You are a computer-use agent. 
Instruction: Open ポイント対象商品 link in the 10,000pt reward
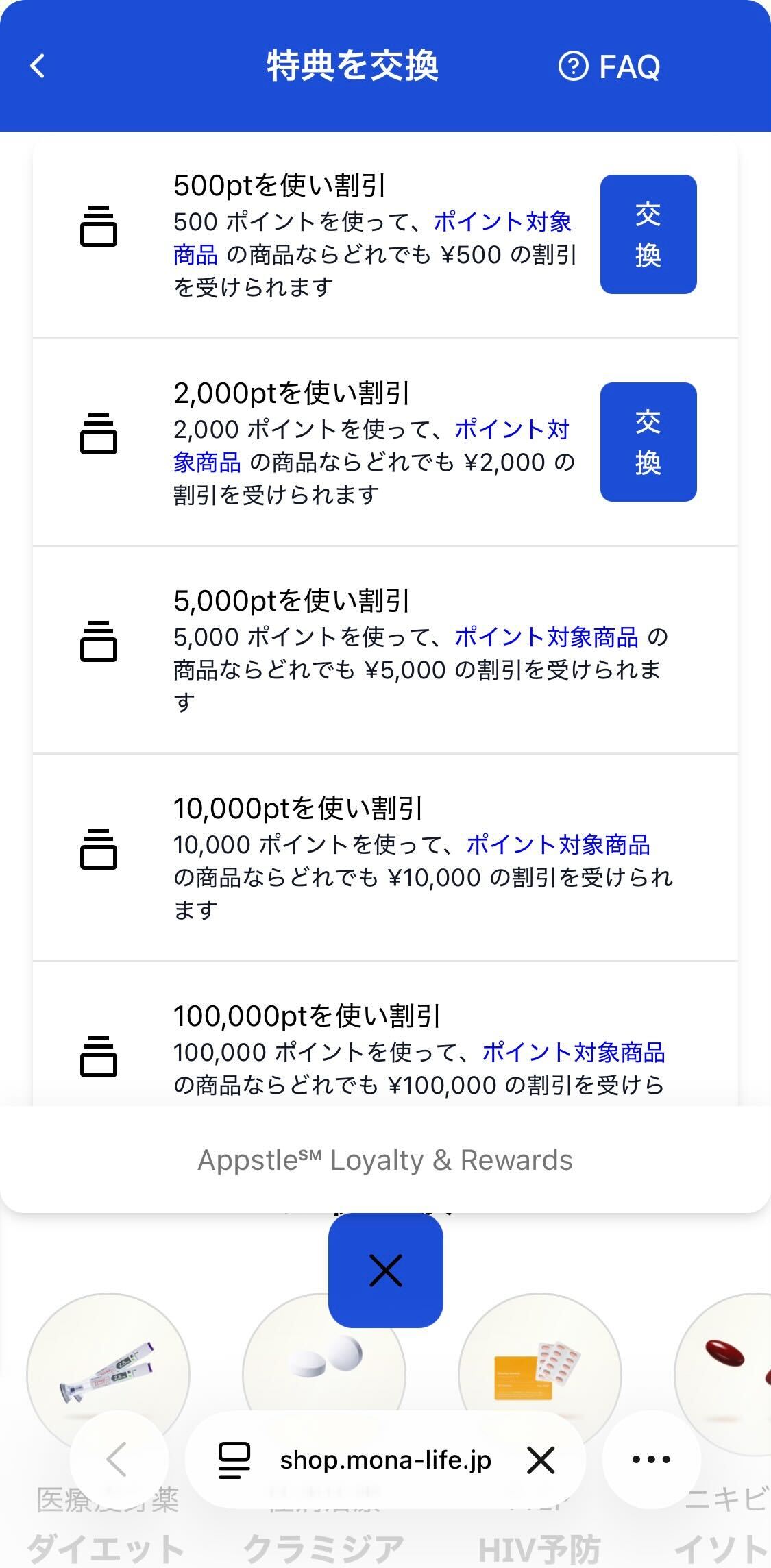558,845
